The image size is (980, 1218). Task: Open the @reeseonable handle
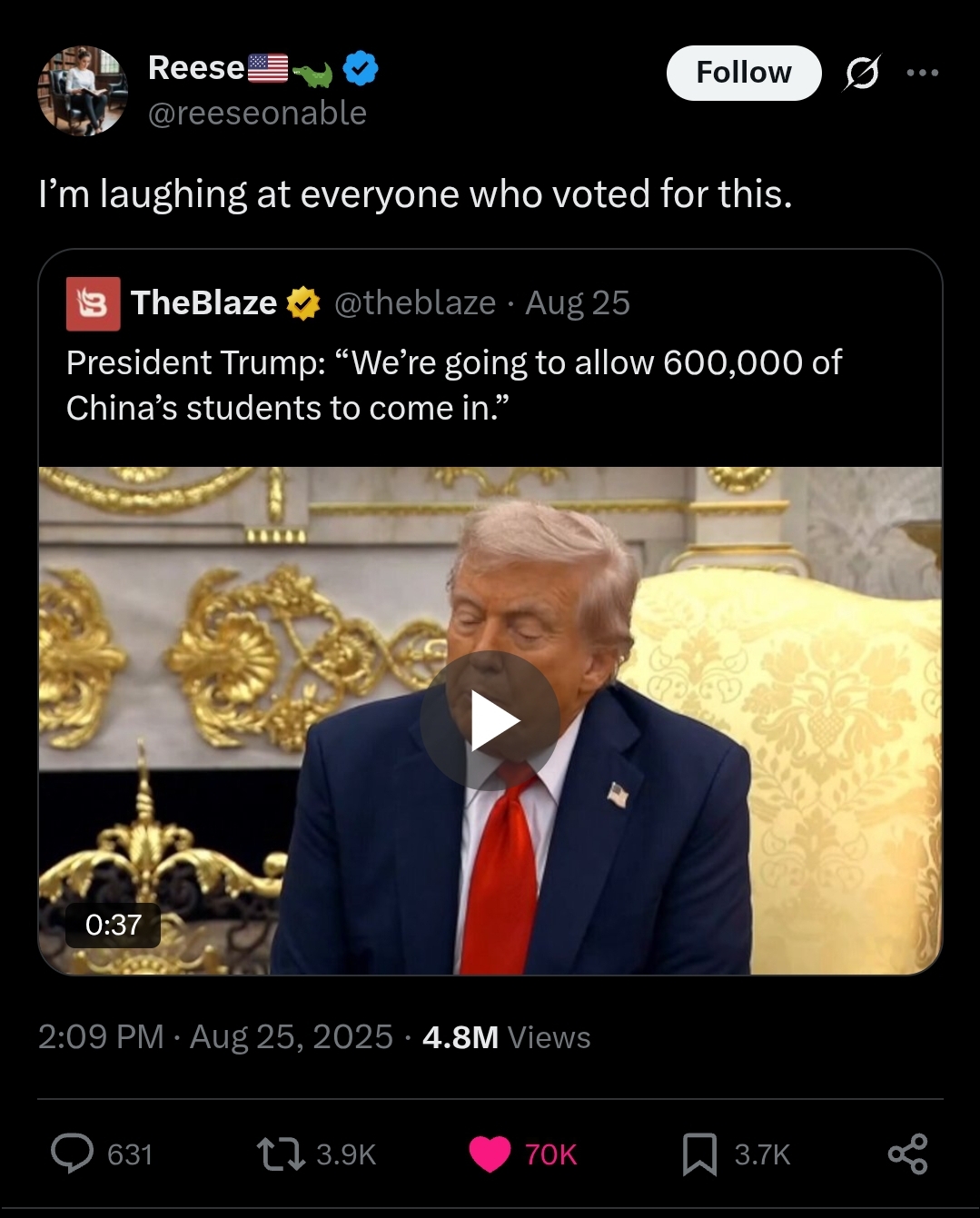(x=257, y=114)
